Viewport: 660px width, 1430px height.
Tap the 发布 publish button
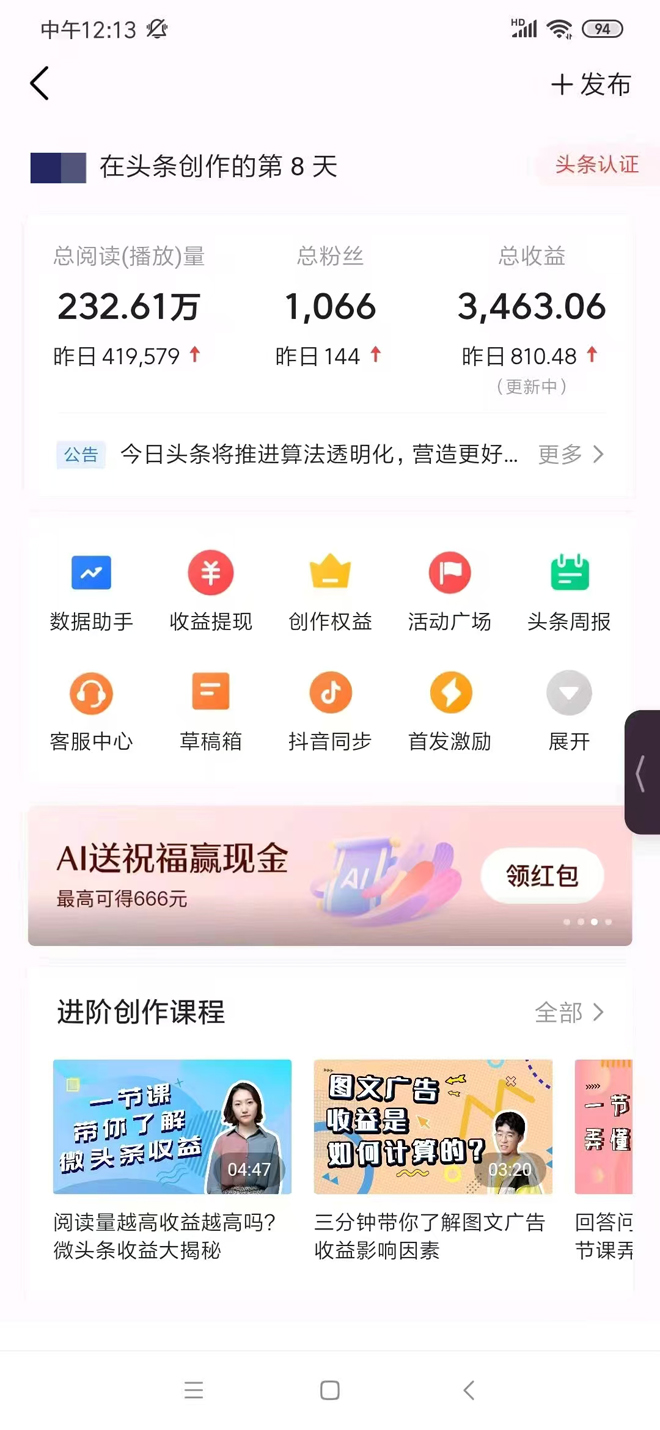pyautogui.click(x=591, y=85)
